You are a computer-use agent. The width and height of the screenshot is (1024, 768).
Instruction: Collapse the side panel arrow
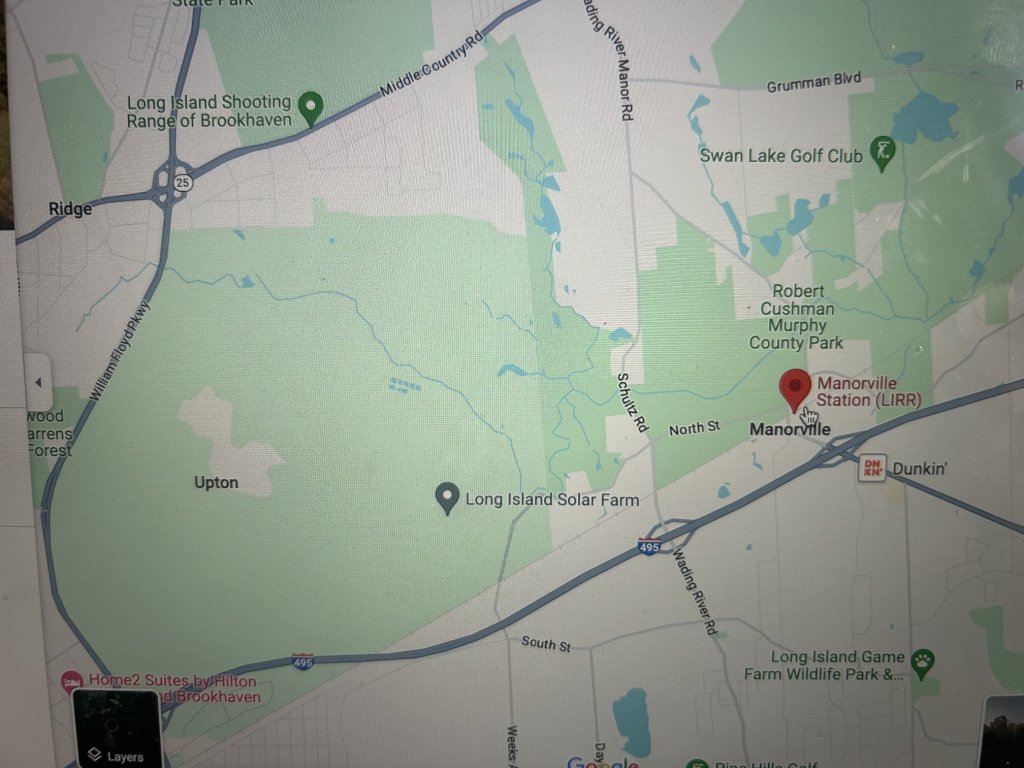[x=38, y=382]
